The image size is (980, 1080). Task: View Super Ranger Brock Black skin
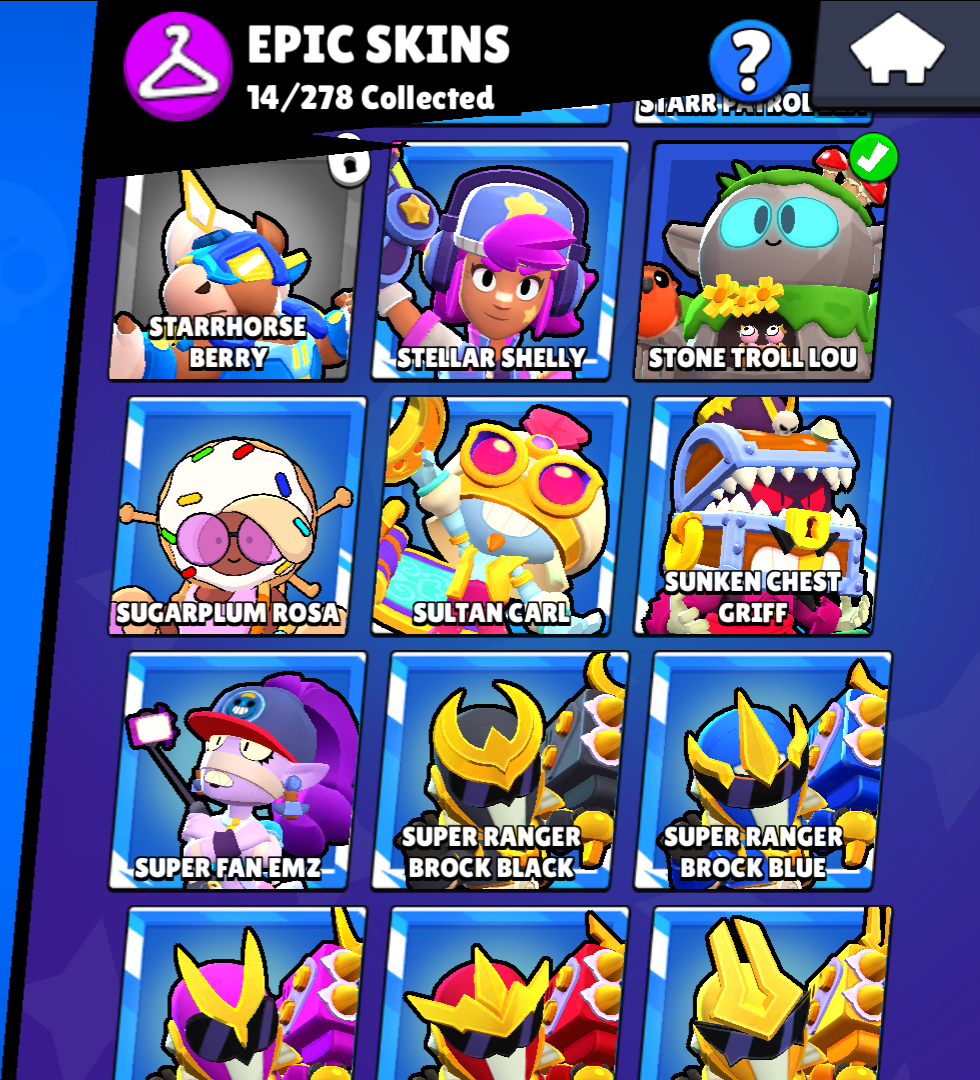pos(500,771)
